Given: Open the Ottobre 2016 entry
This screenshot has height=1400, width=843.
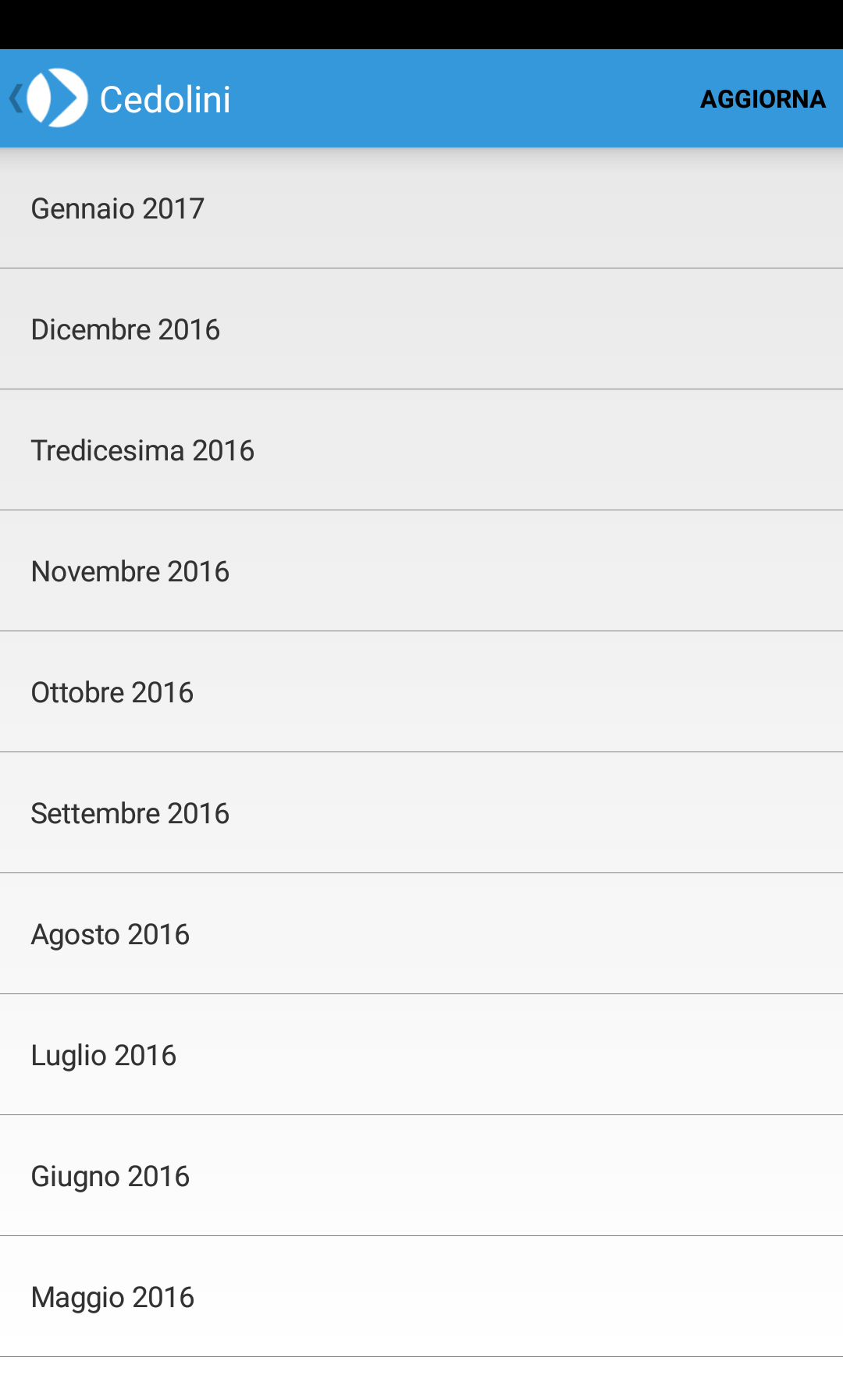Looking at the screenshot, I should click(421, 692).
